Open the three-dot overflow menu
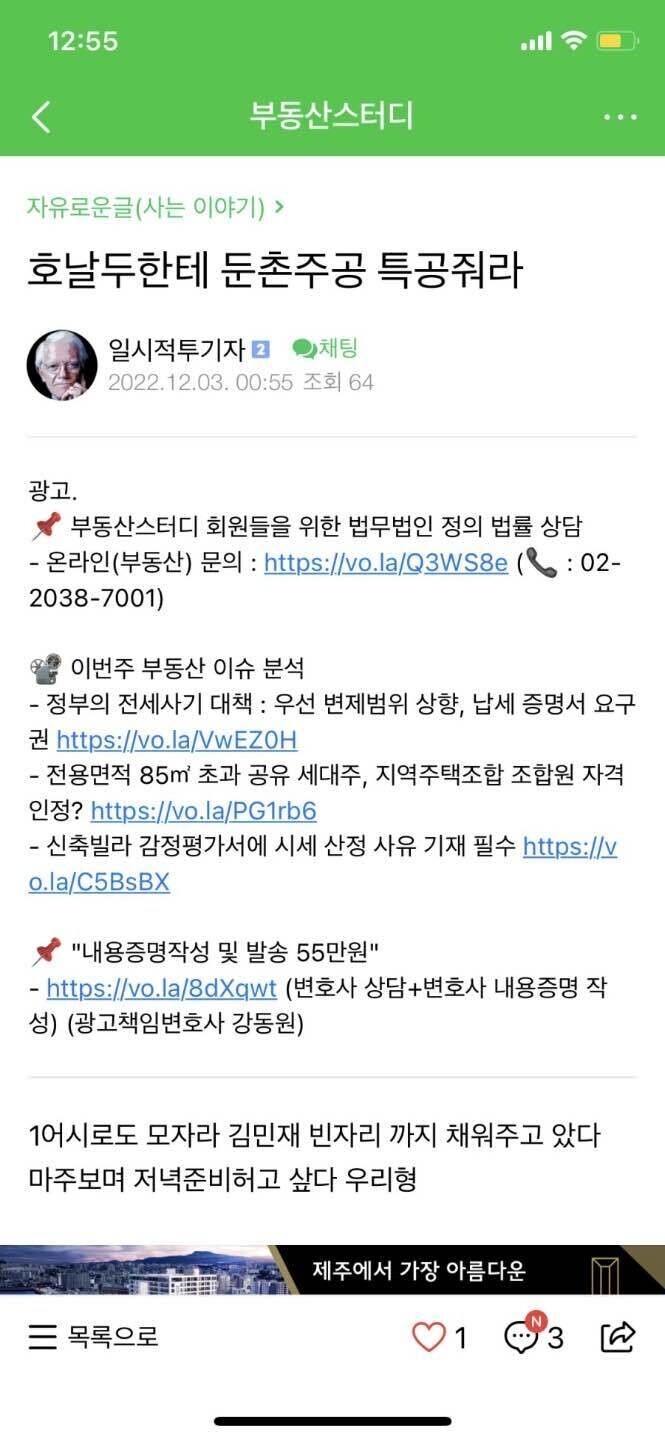This screenshot has height=1440, width=665. point(620,117)
